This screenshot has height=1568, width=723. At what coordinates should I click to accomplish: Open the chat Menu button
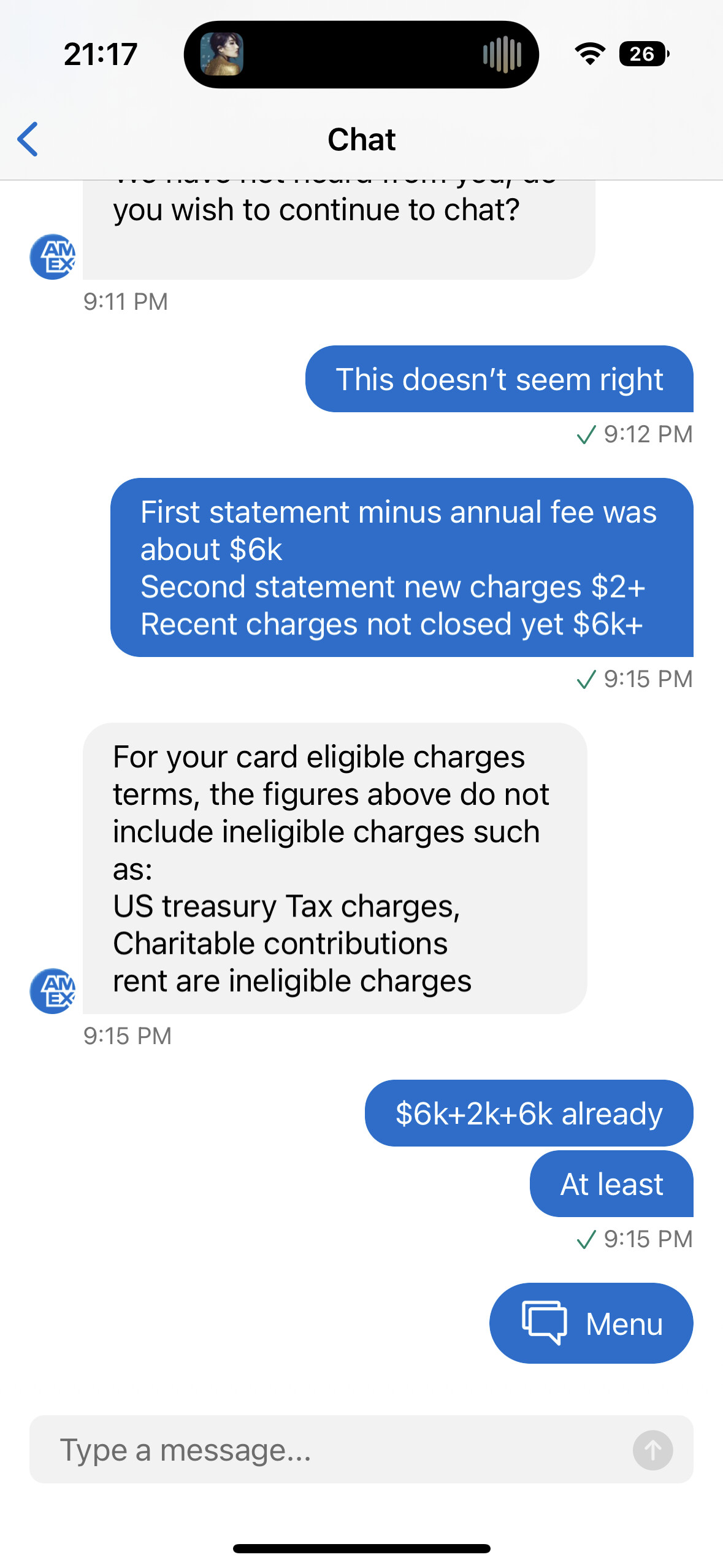pyautogui.click(x=591, y=1323)
